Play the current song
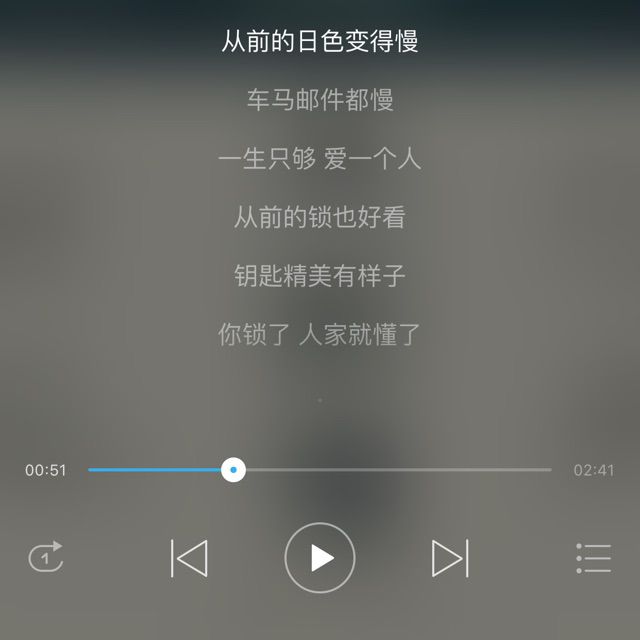Screen dimensions: 640x640 (x=320, y=558)
